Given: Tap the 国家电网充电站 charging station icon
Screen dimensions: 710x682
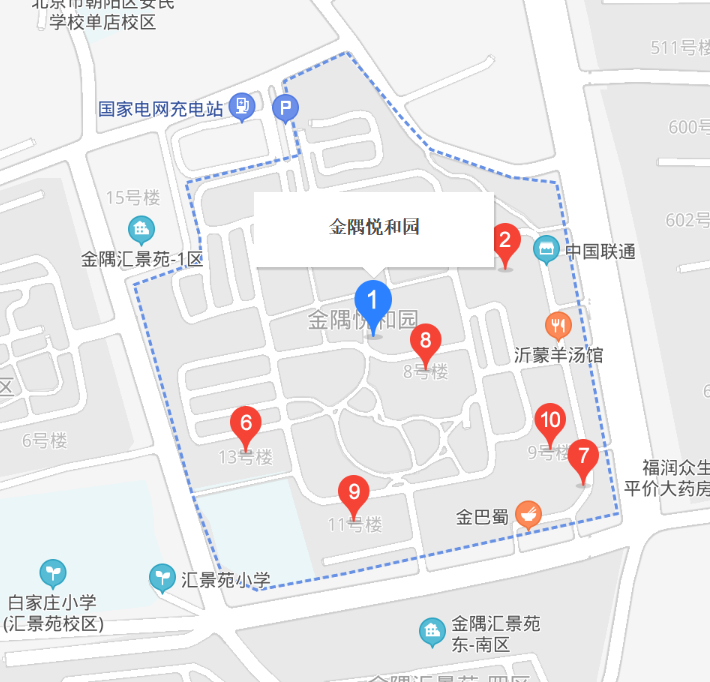Looking at the screenshot, I should pos(241,105).
